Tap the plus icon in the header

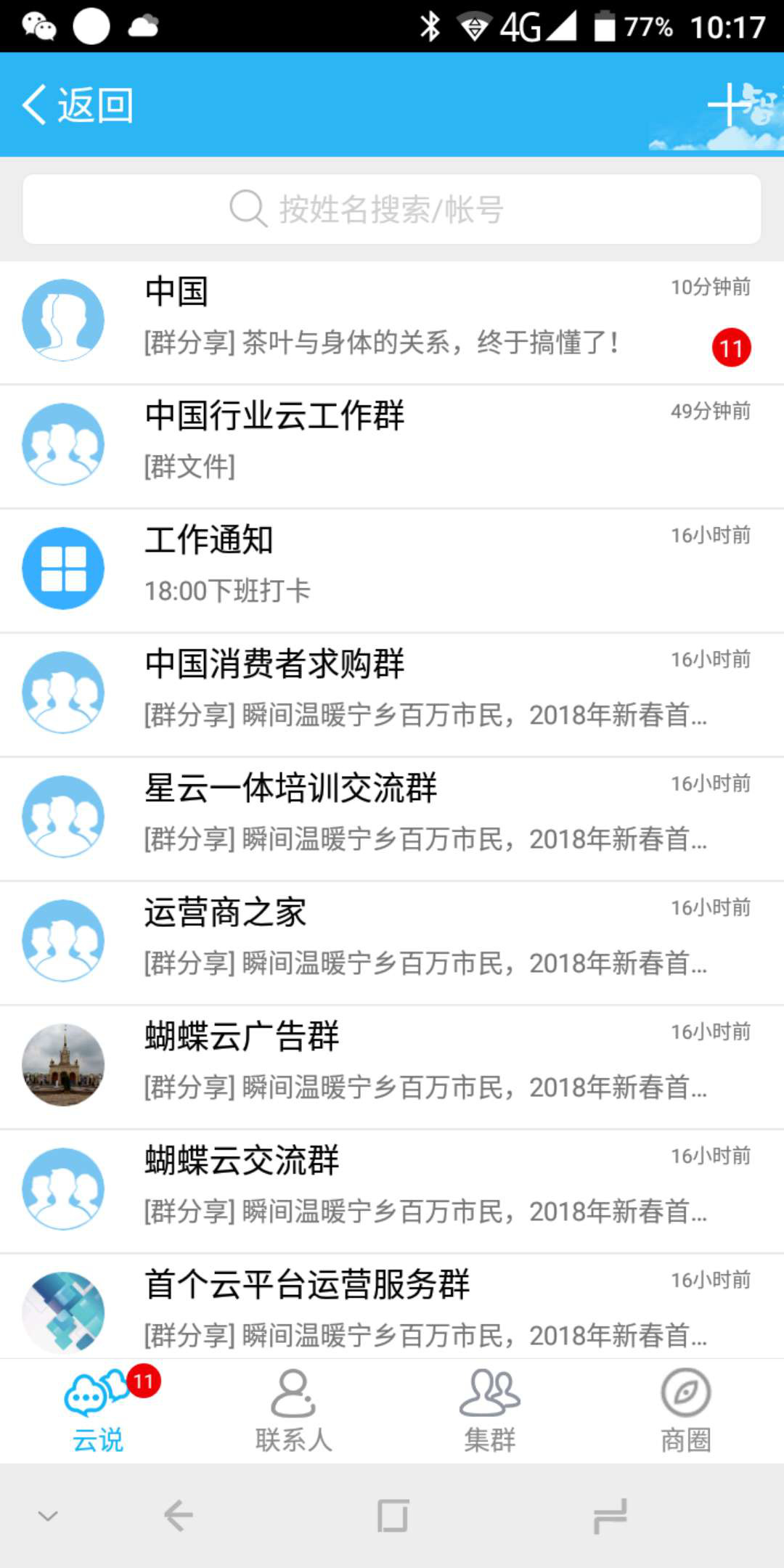tap(728, 105)
